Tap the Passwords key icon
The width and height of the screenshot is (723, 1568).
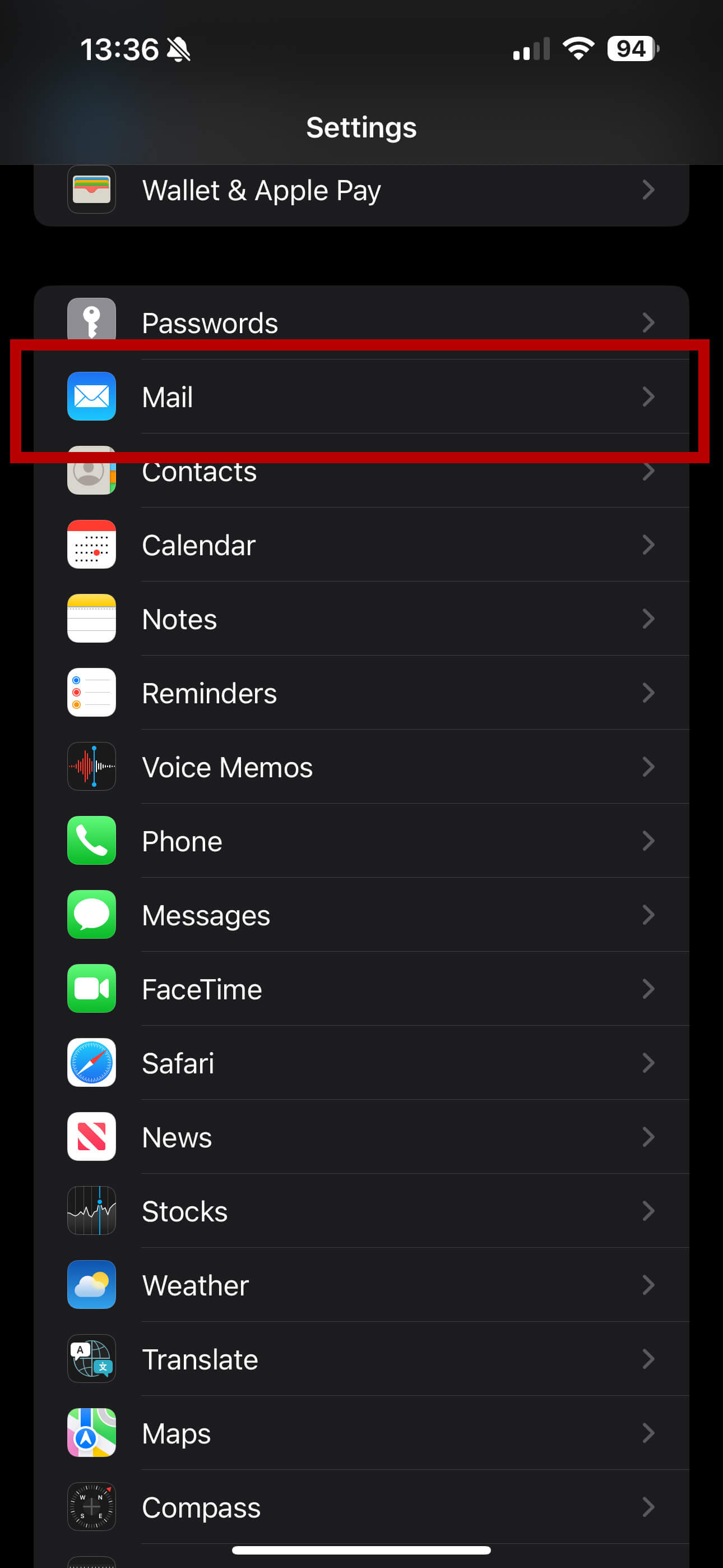pyautogui.click(x=91, y=322)
